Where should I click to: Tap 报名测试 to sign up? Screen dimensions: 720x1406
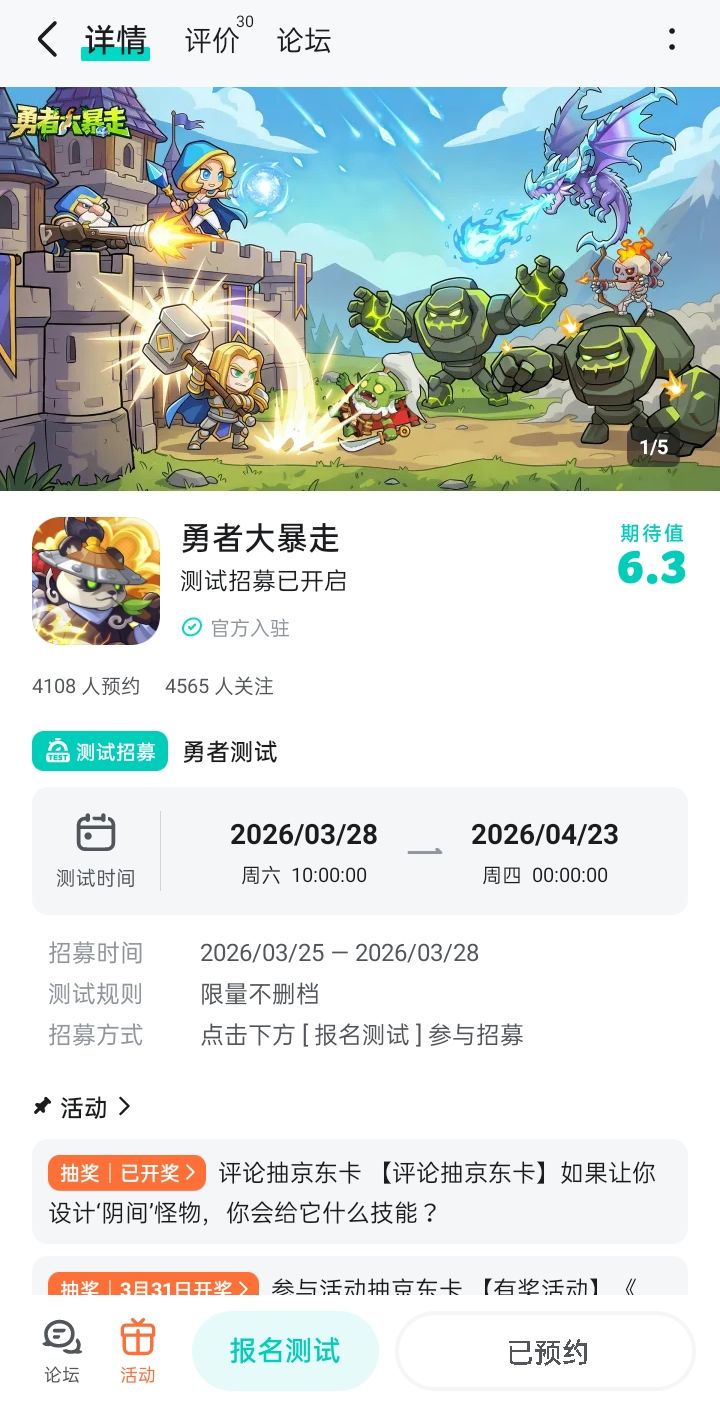click(x=286, y=1350)
